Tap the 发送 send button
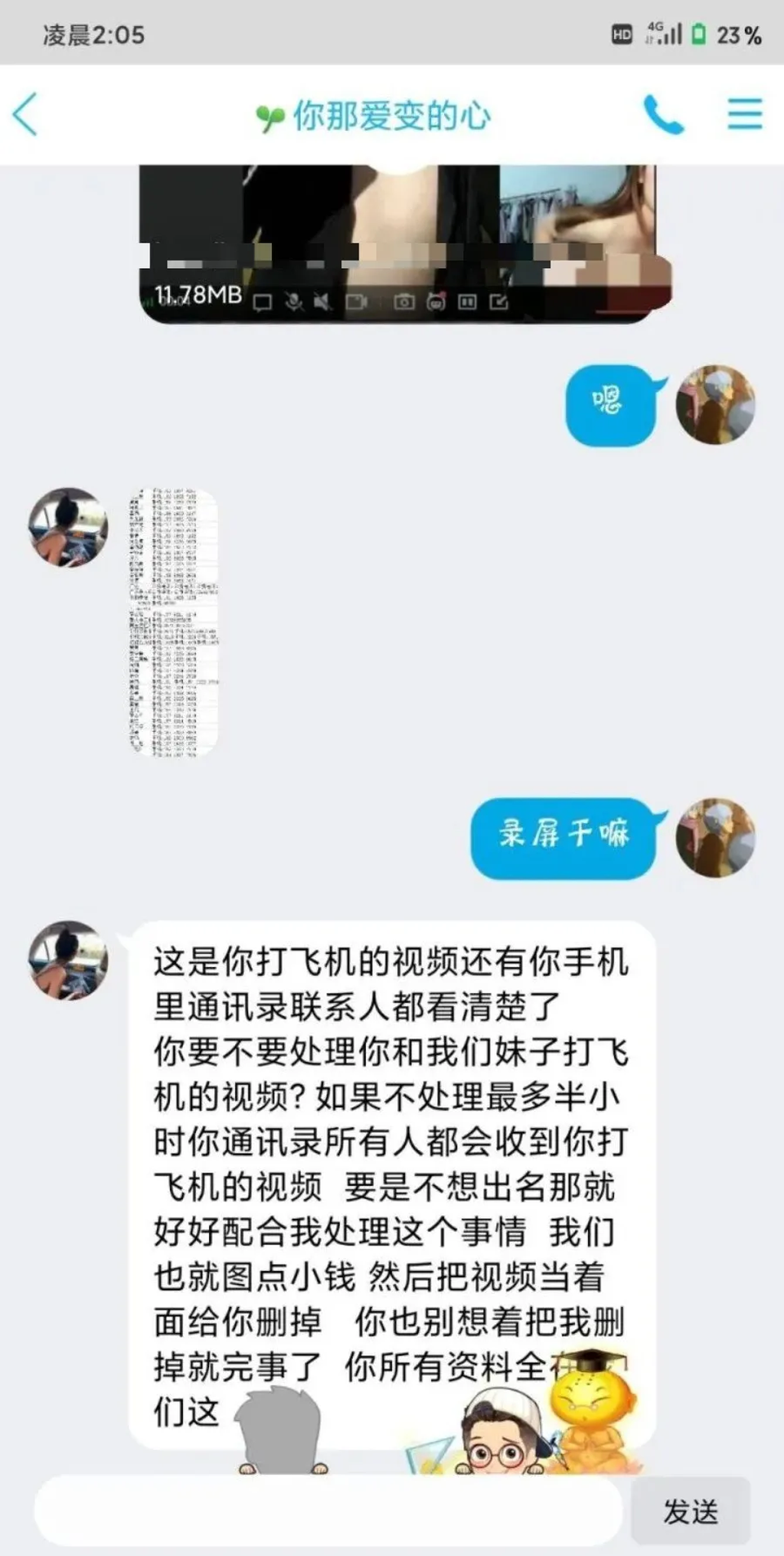Viewport: 784px width, 1556px height. (x=690, y=1511)
